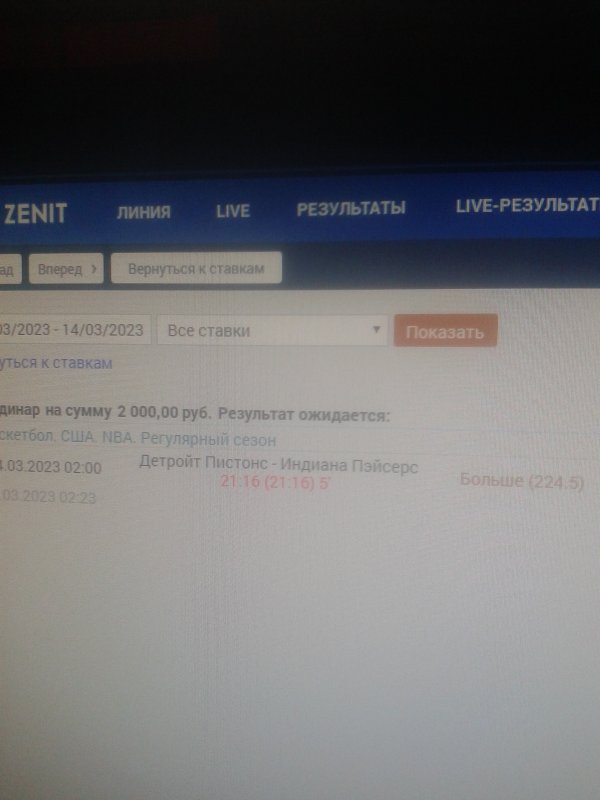This screenshot has height=800, width=600.
Task: Click the Вперед button
Action: tap(67, 269)
